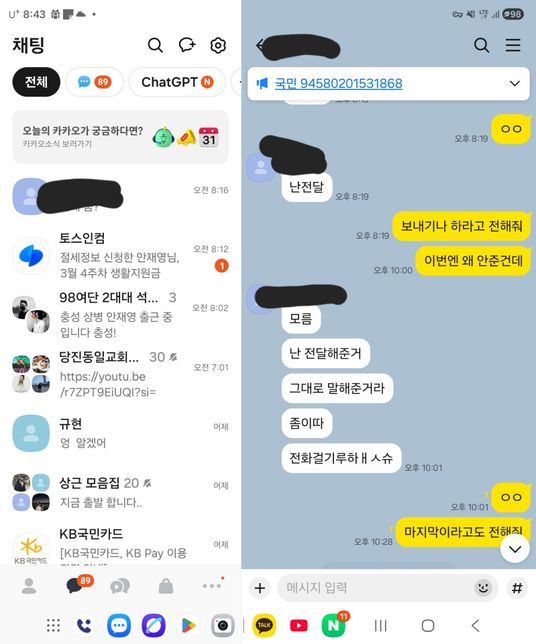Image resolution: width=536 pixels, height=644 pixels.
Task: Open the 당진동일교회 group chat
Action: coord(120,374)
